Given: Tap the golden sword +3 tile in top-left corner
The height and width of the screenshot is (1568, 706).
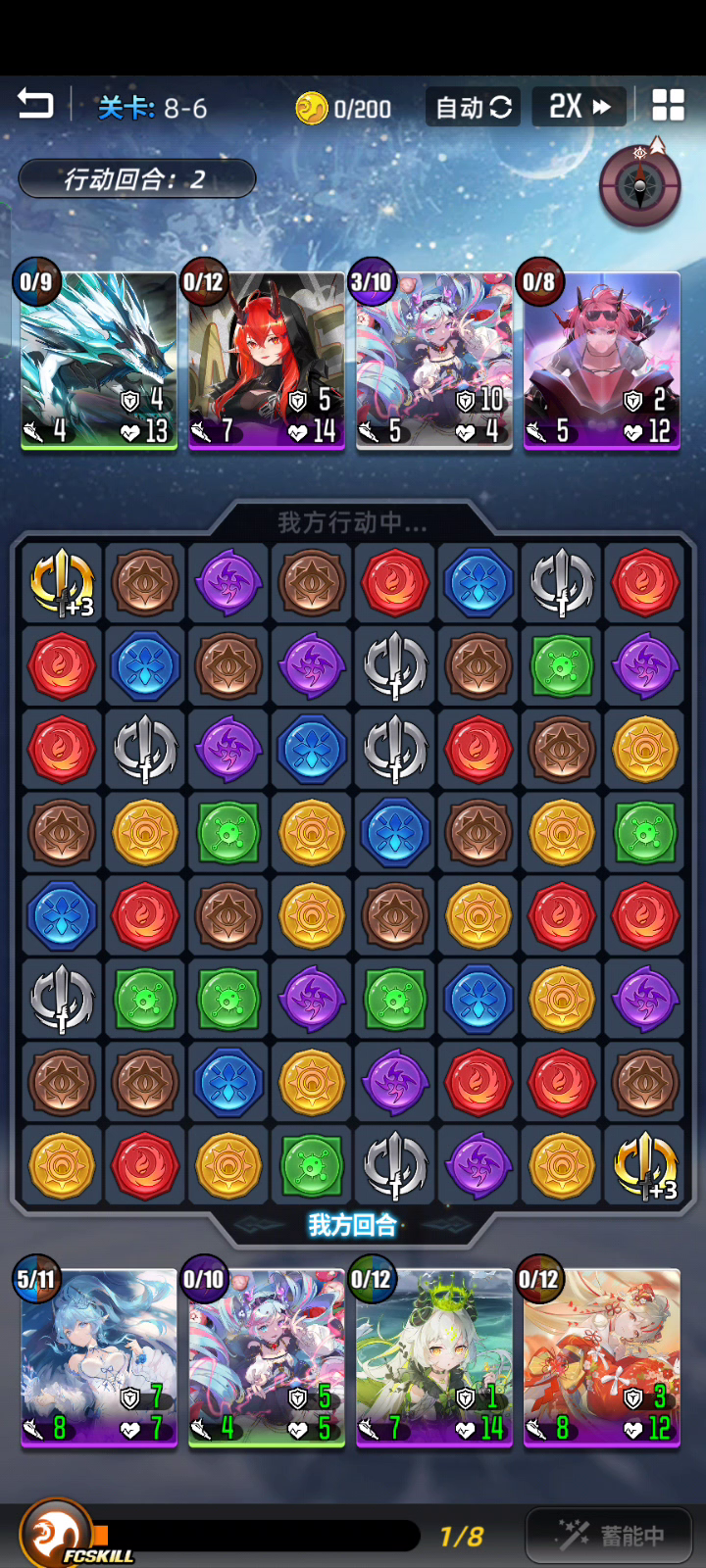Looking at the screenshot, I should 62,583.
